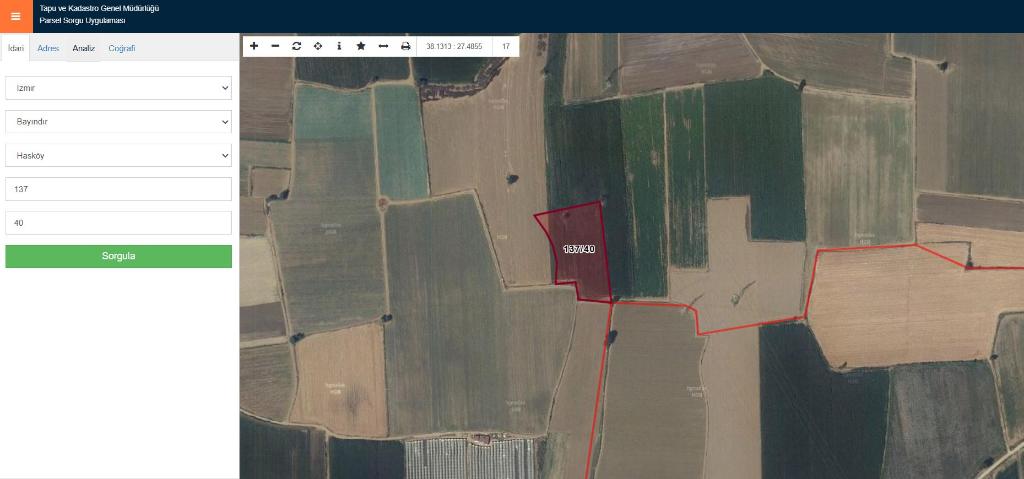Edit the parcel number field showing 40
The width and height of the screenshot is (1024, 479).
(x=118, y=222)
